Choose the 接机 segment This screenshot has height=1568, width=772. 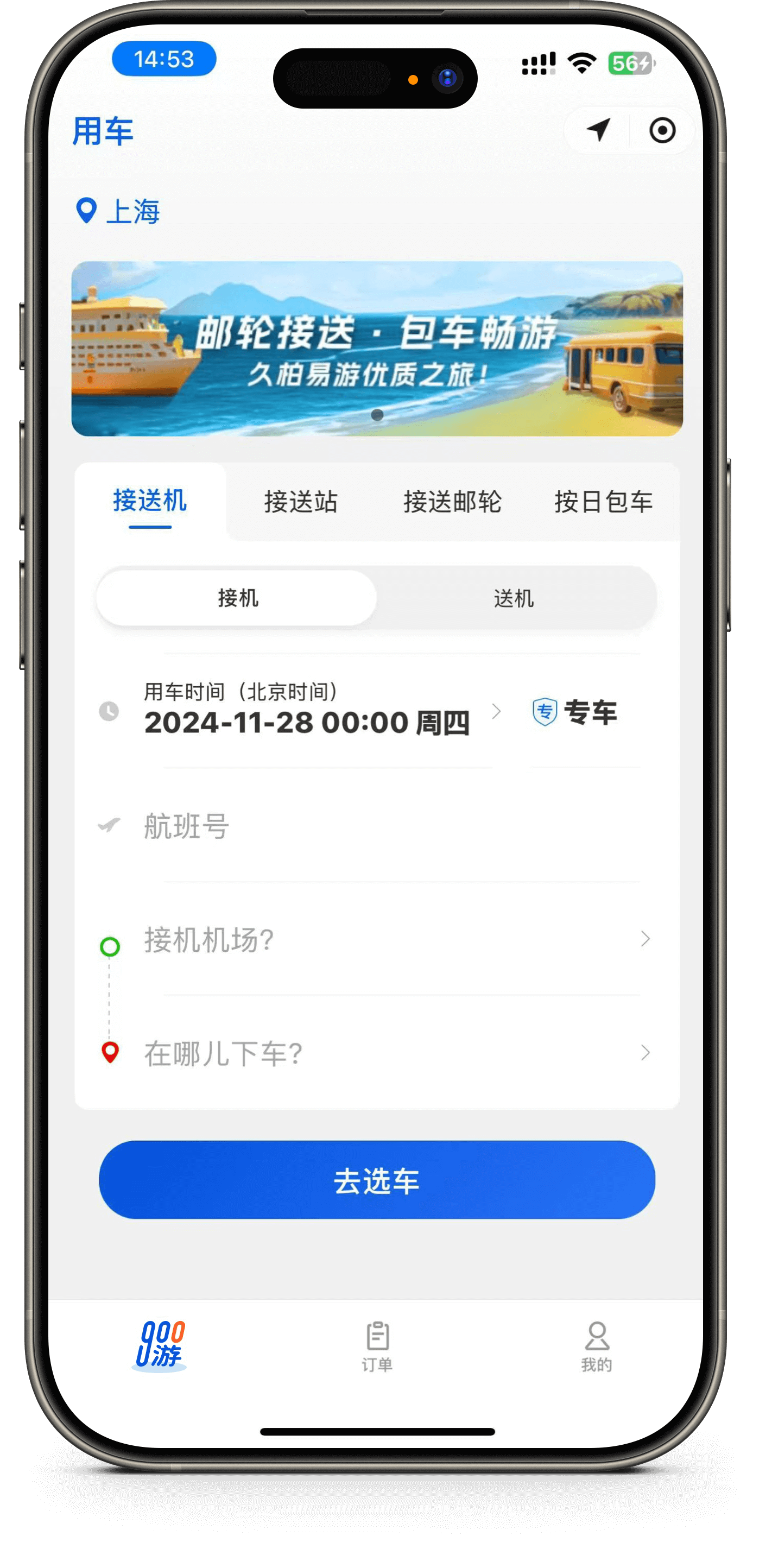coord(237,598)
